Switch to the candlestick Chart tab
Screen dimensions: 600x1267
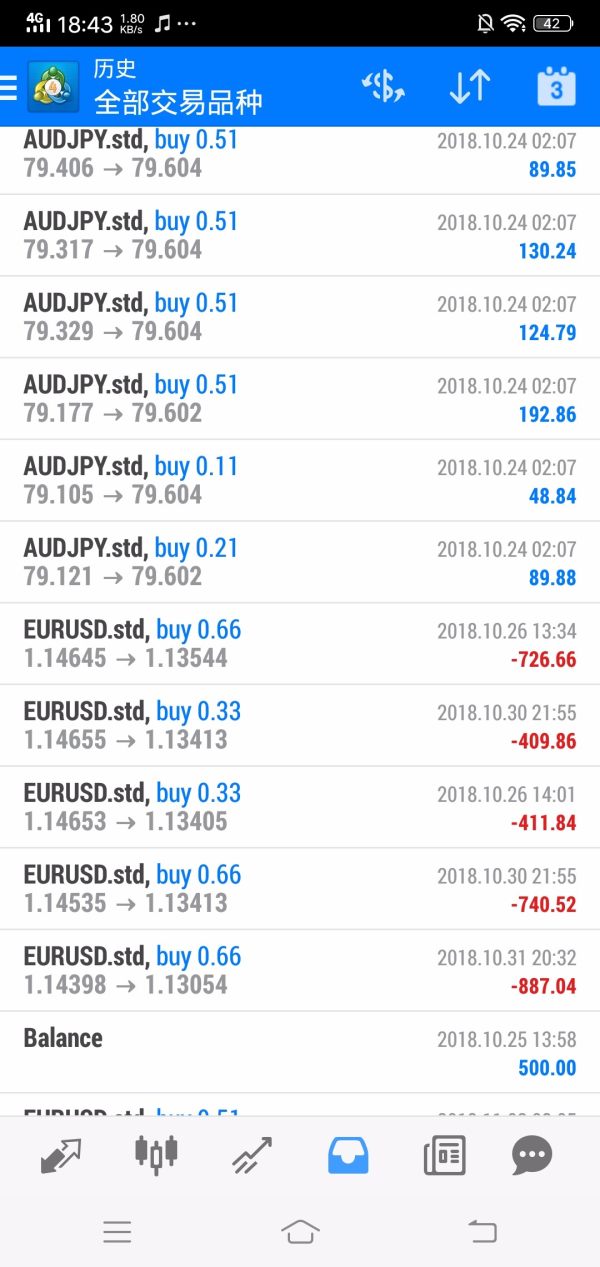click(x=156, y=1156)
